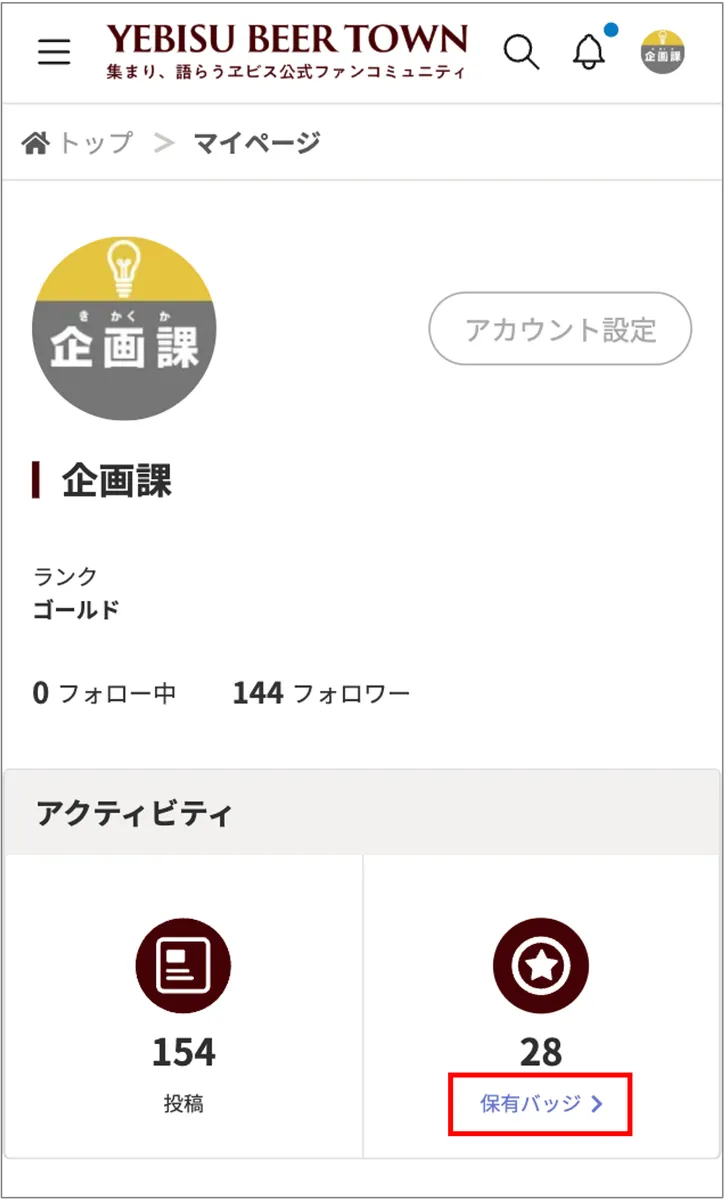Open アカウント設定
The width and height of the screenshot is (724, 1200).
[560, 328]
